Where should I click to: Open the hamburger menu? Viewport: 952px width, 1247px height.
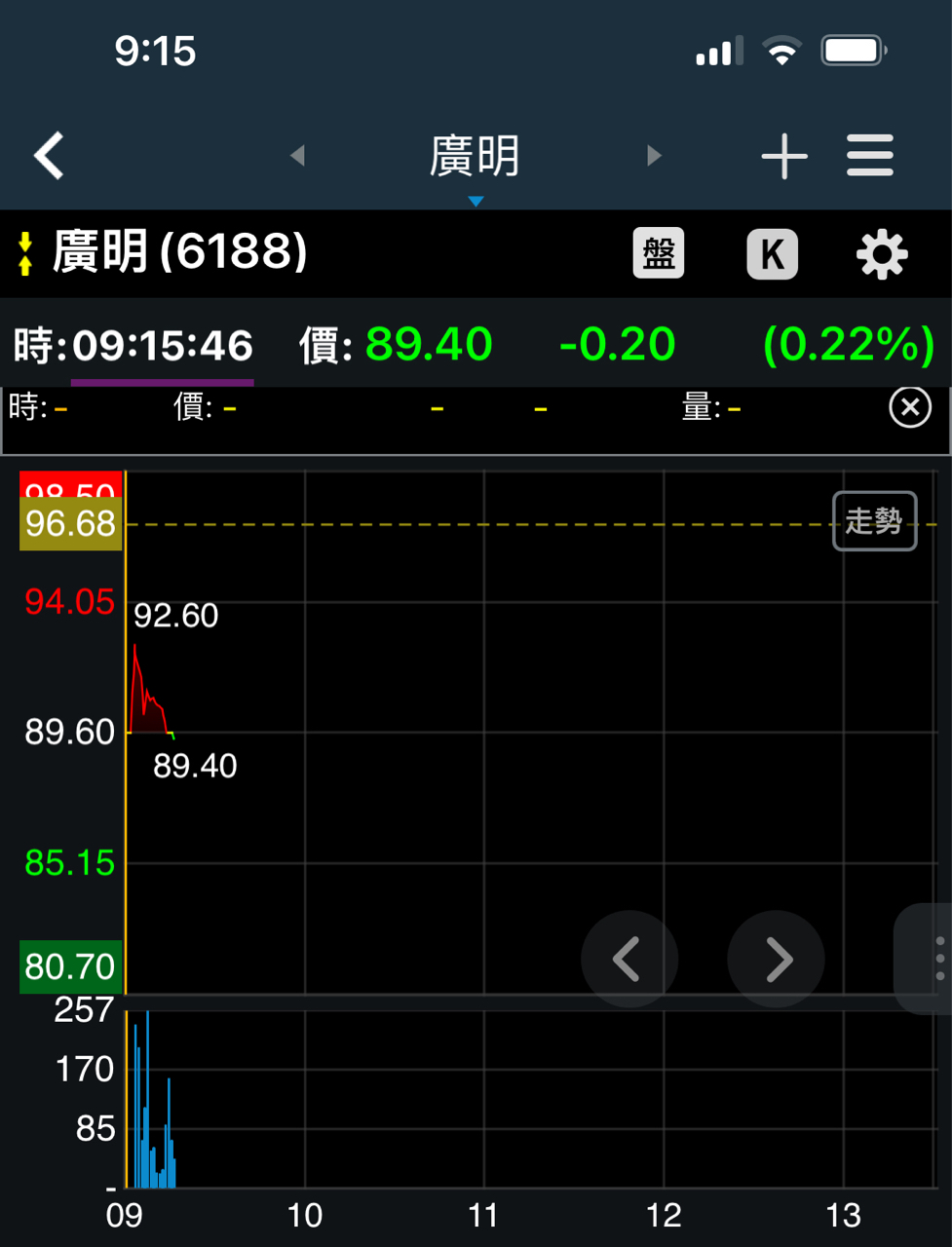tap(869, 156)
